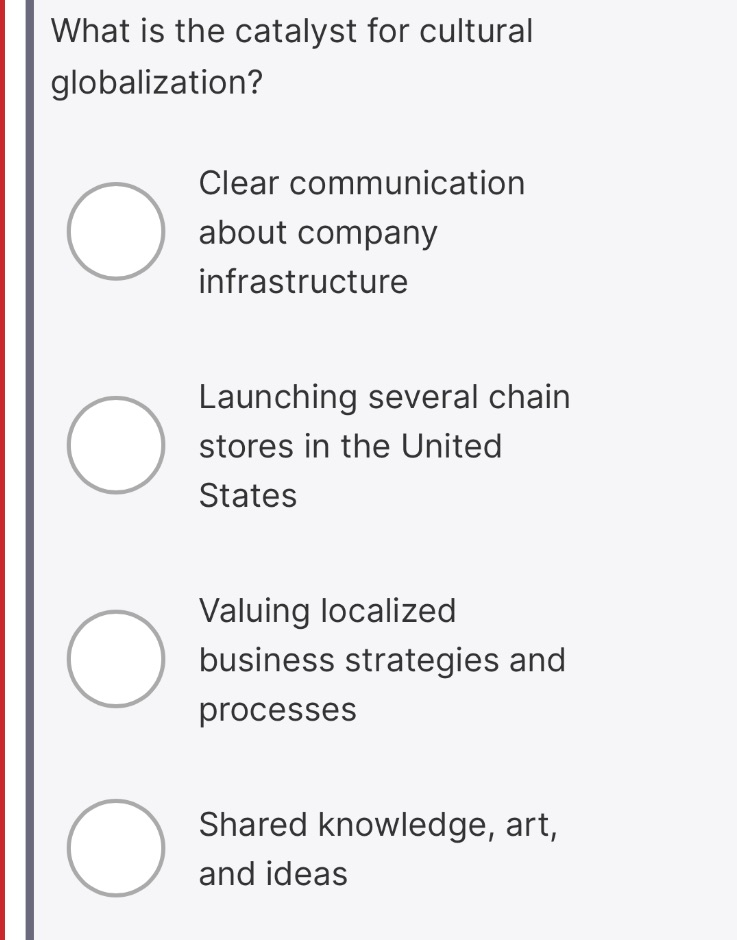Mark 'Shared knowledge, art, and ideas' answer
The width and height of the screenshot is (737, 940).
click(x=116, y=848)
